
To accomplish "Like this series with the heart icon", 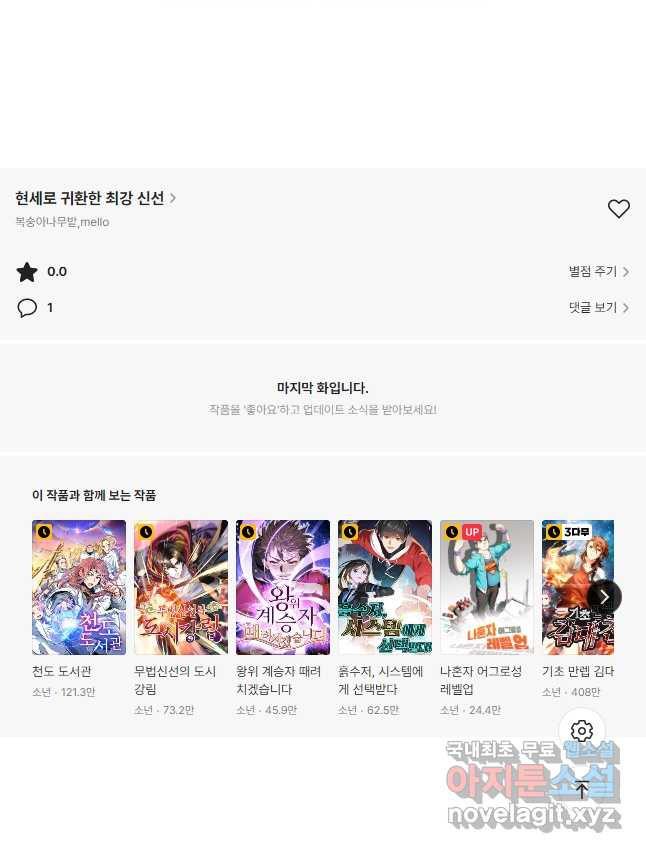I will 618,208.
